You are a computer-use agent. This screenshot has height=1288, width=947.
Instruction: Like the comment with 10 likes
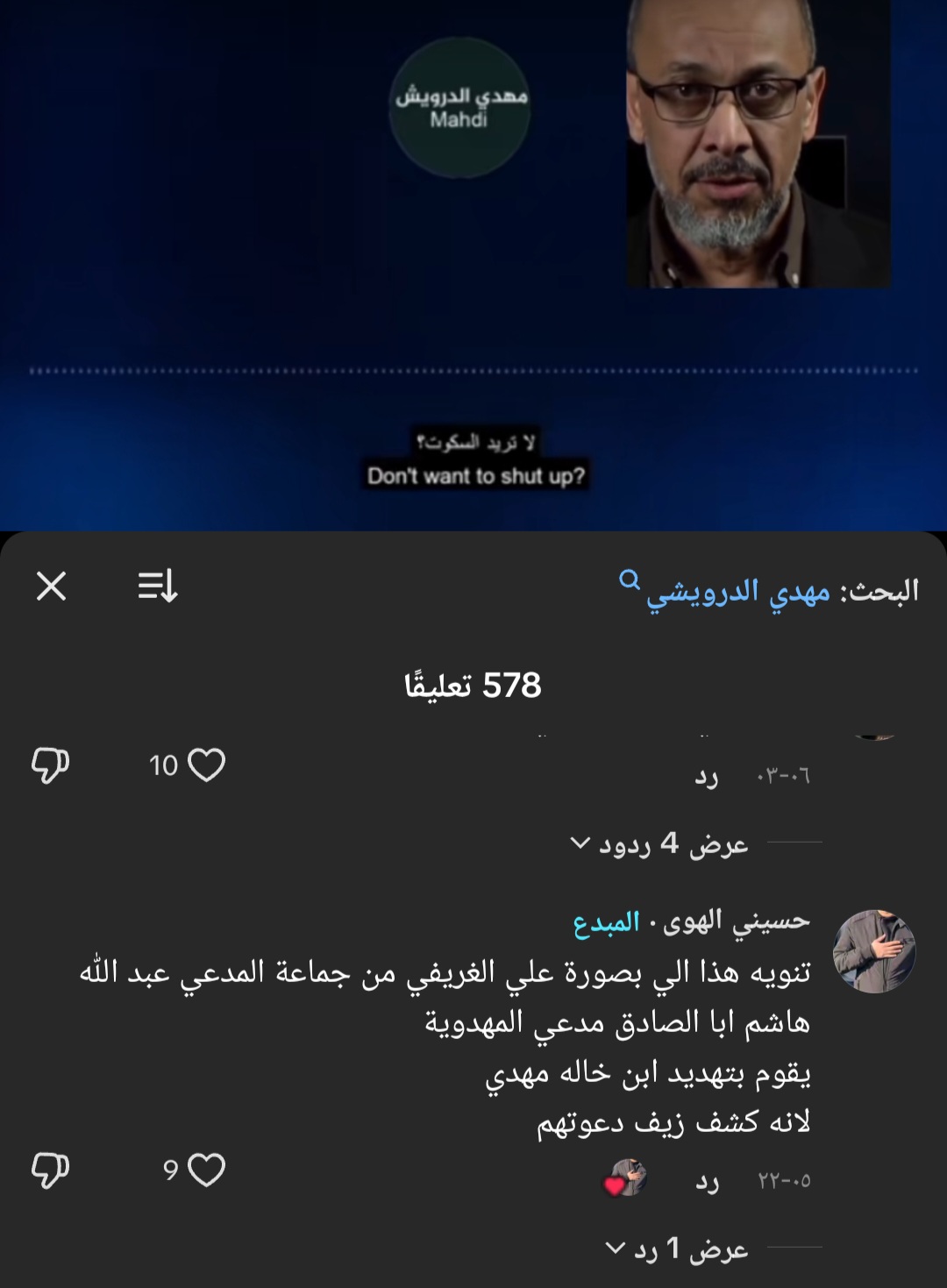coord(207,765)
